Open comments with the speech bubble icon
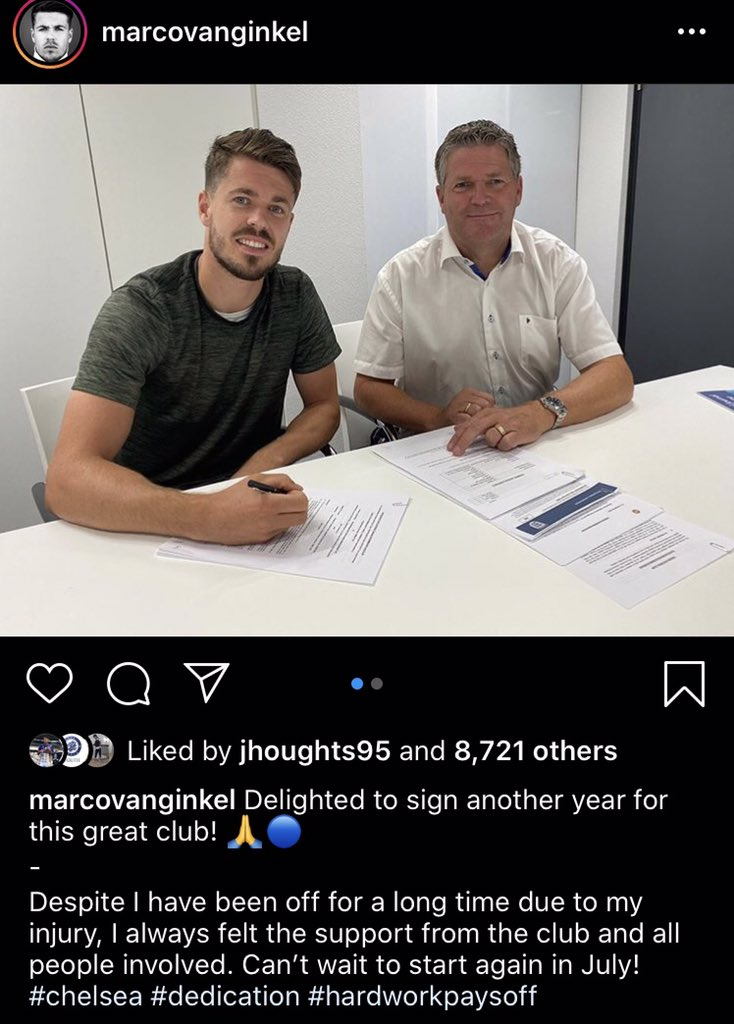734x1024 pixels. pyautogui.click(x=128, y=684)
